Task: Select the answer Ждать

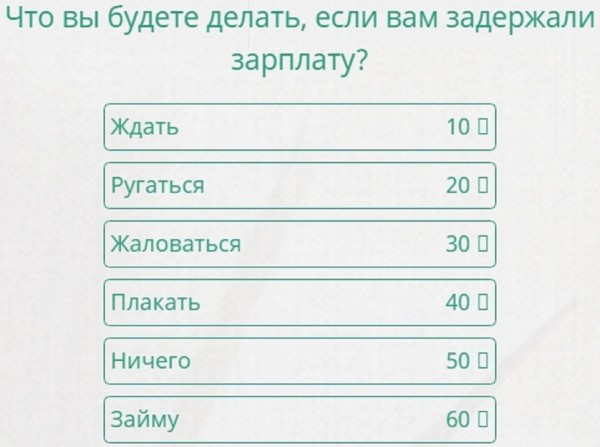Action: [x=299, y=127]
